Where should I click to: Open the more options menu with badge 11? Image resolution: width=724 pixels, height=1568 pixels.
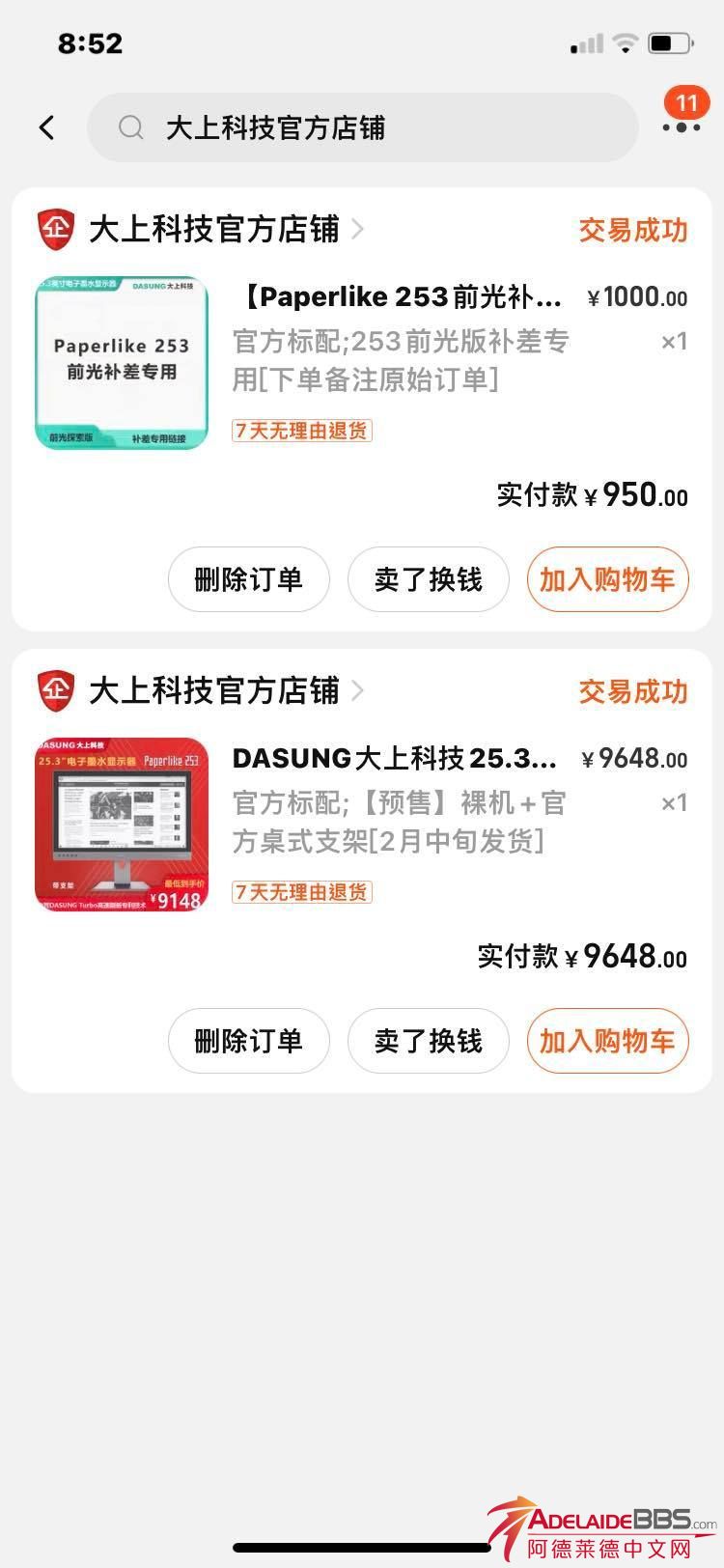pyautogui.click(x=682, y=126)
